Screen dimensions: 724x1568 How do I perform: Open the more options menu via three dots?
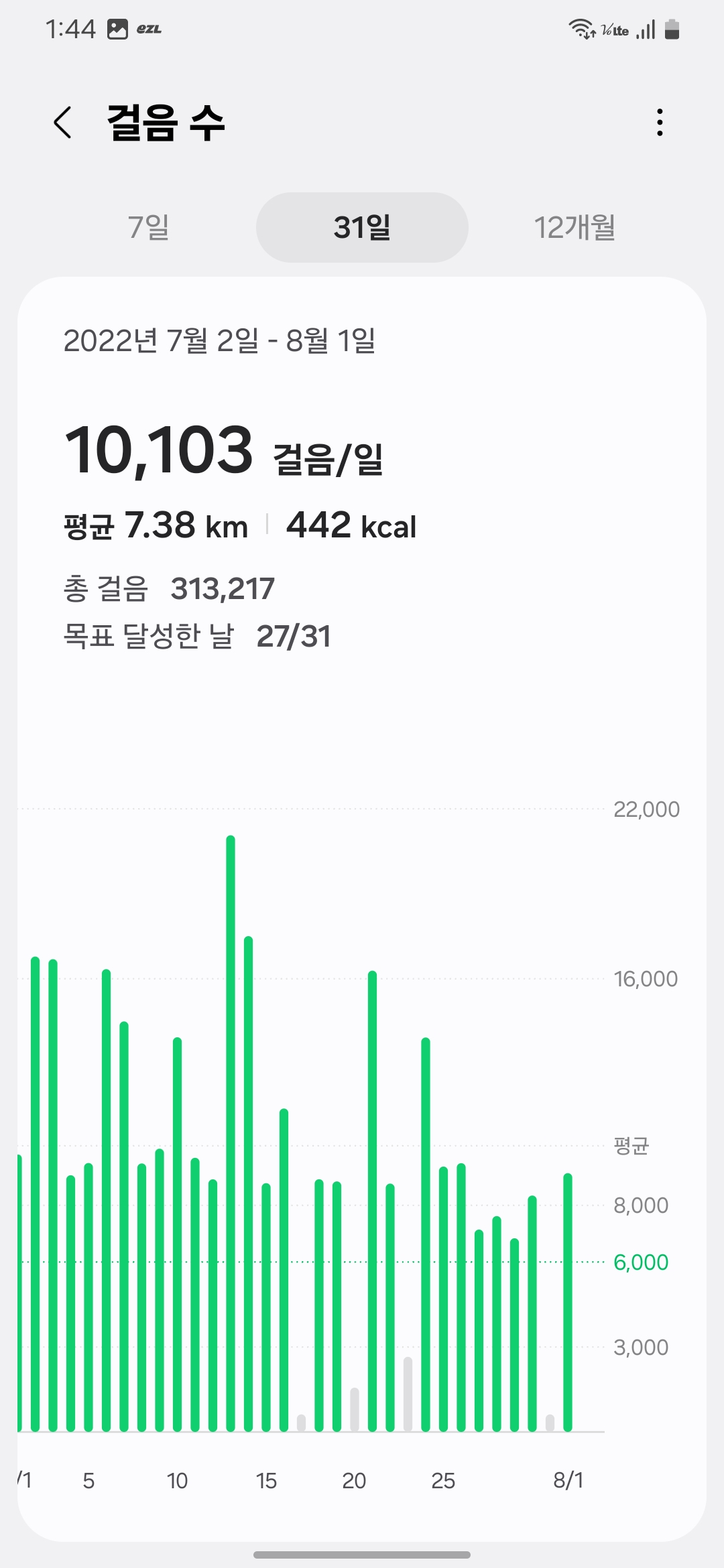pos(659,123)
